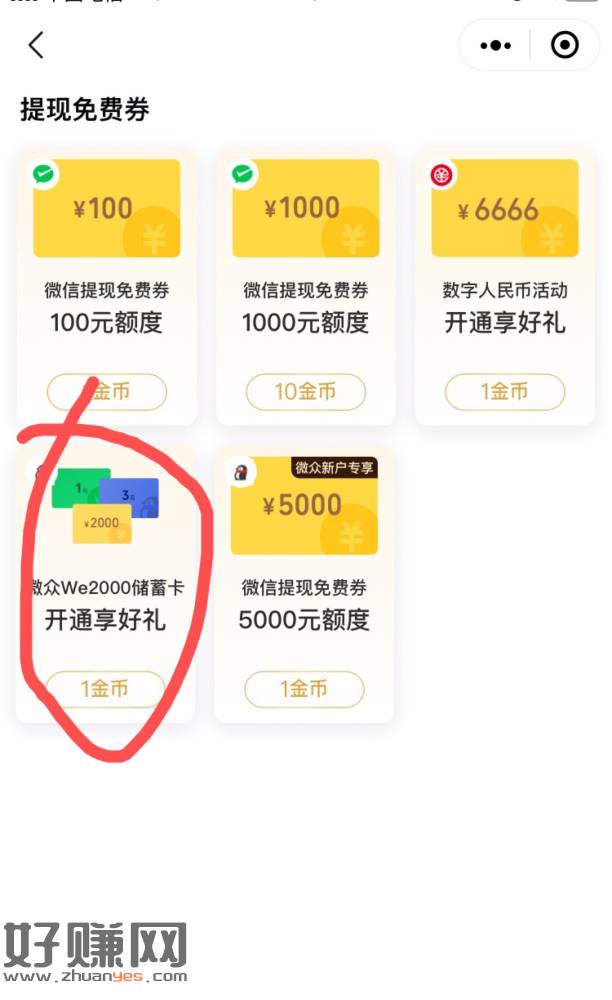Close the mini program with the circle icon
Viewport: 612px width, 1000px height.
pyautogui.click(x=565, y=45)
